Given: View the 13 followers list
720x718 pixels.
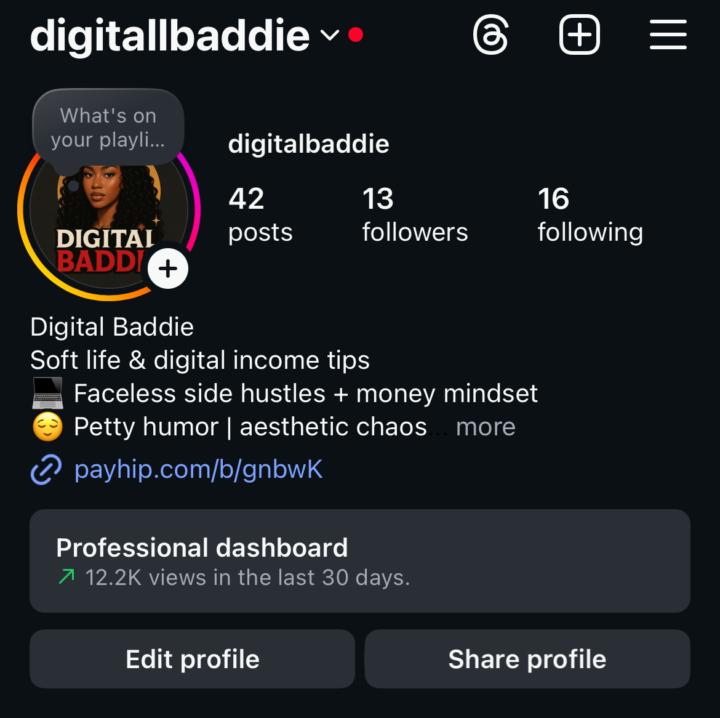Looking at the screenshot, I should (414, 215).
